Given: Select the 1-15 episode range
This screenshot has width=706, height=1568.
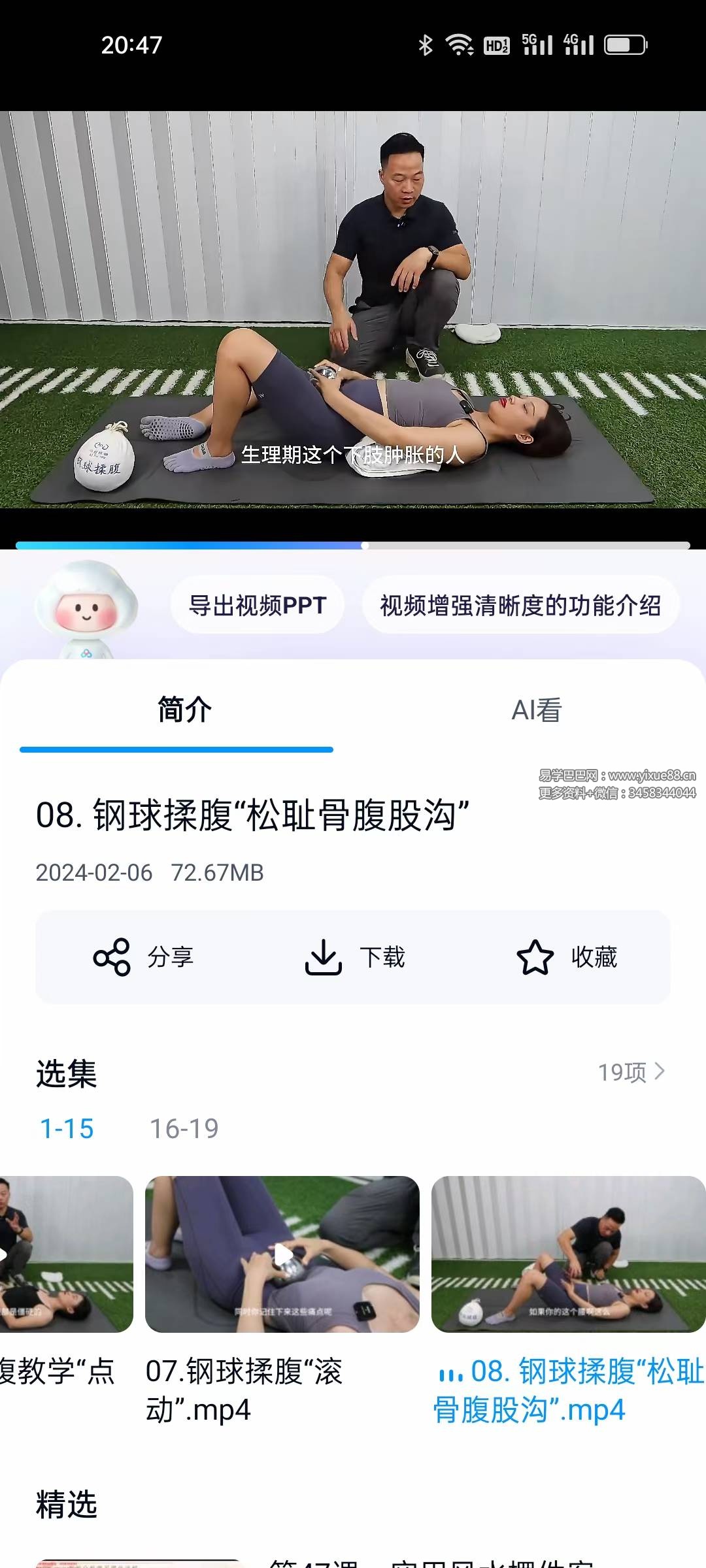Looking at the screenshot, I should (x=67, y=1127).
